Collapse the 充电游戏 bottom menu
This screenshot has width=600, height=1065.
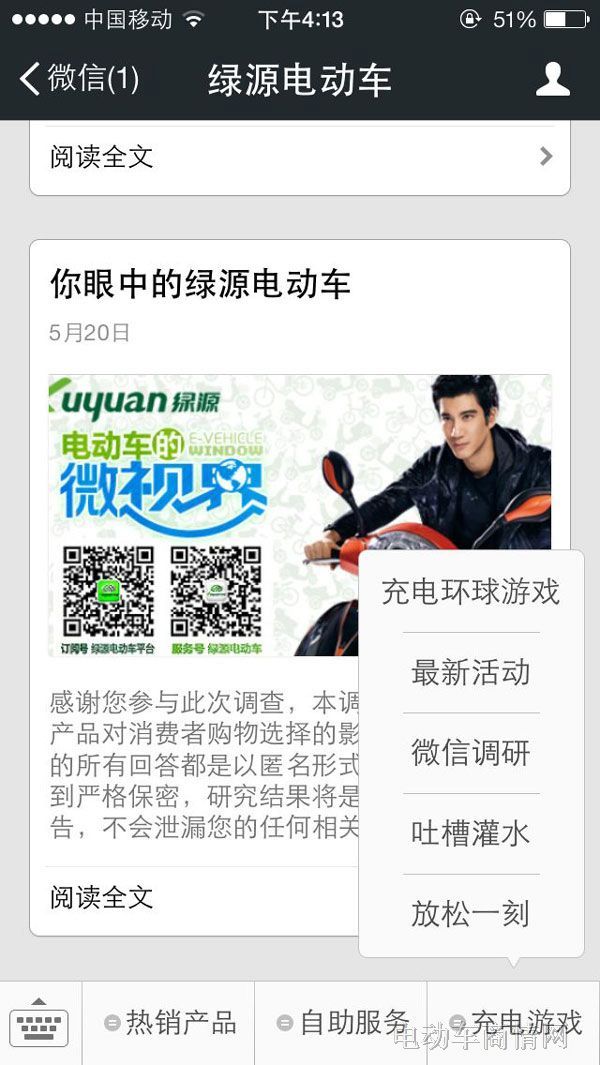514,1022
